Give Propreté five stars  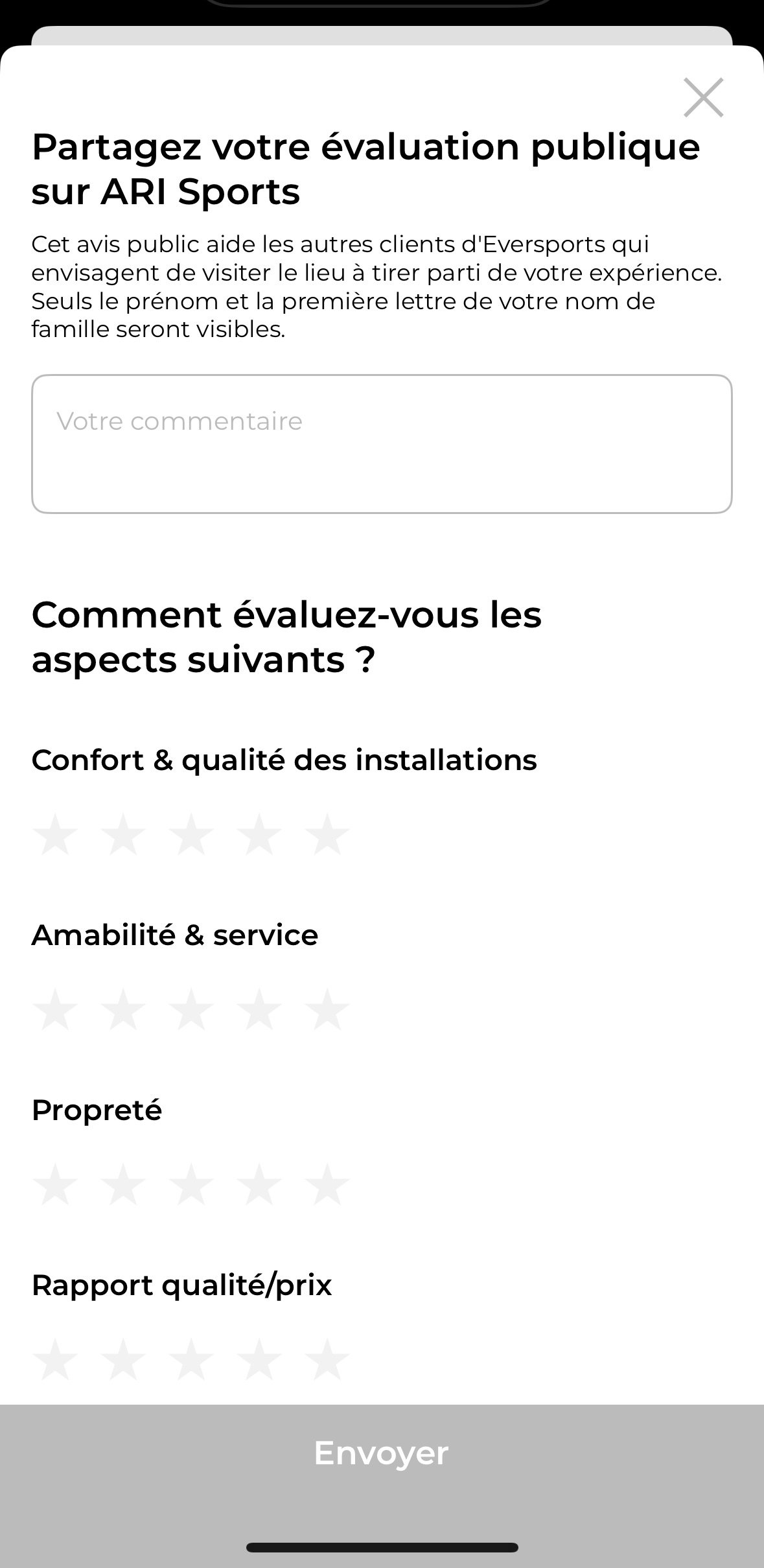[327, 1185]
